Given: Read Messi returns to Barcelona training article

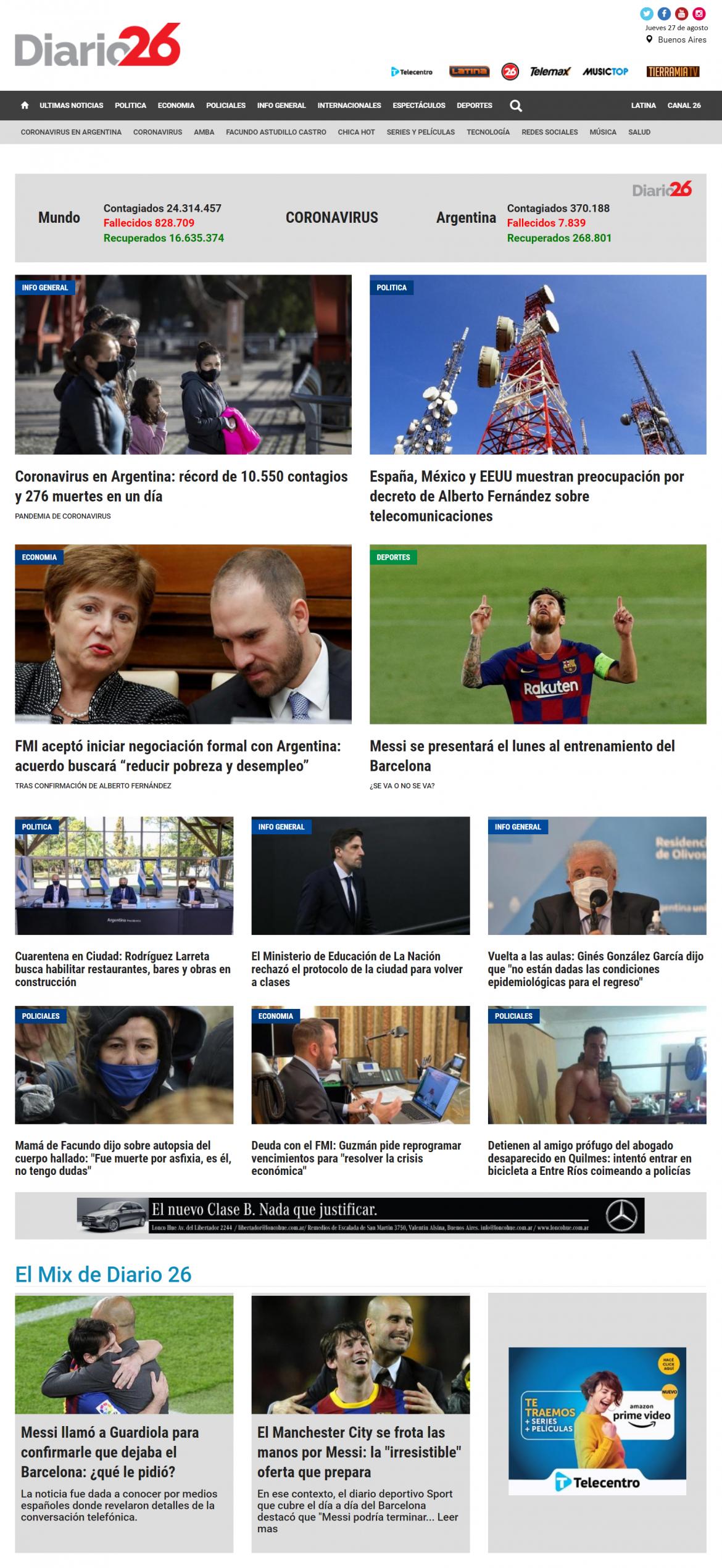Looking at the screenshot, I should [x=522, y=756].
